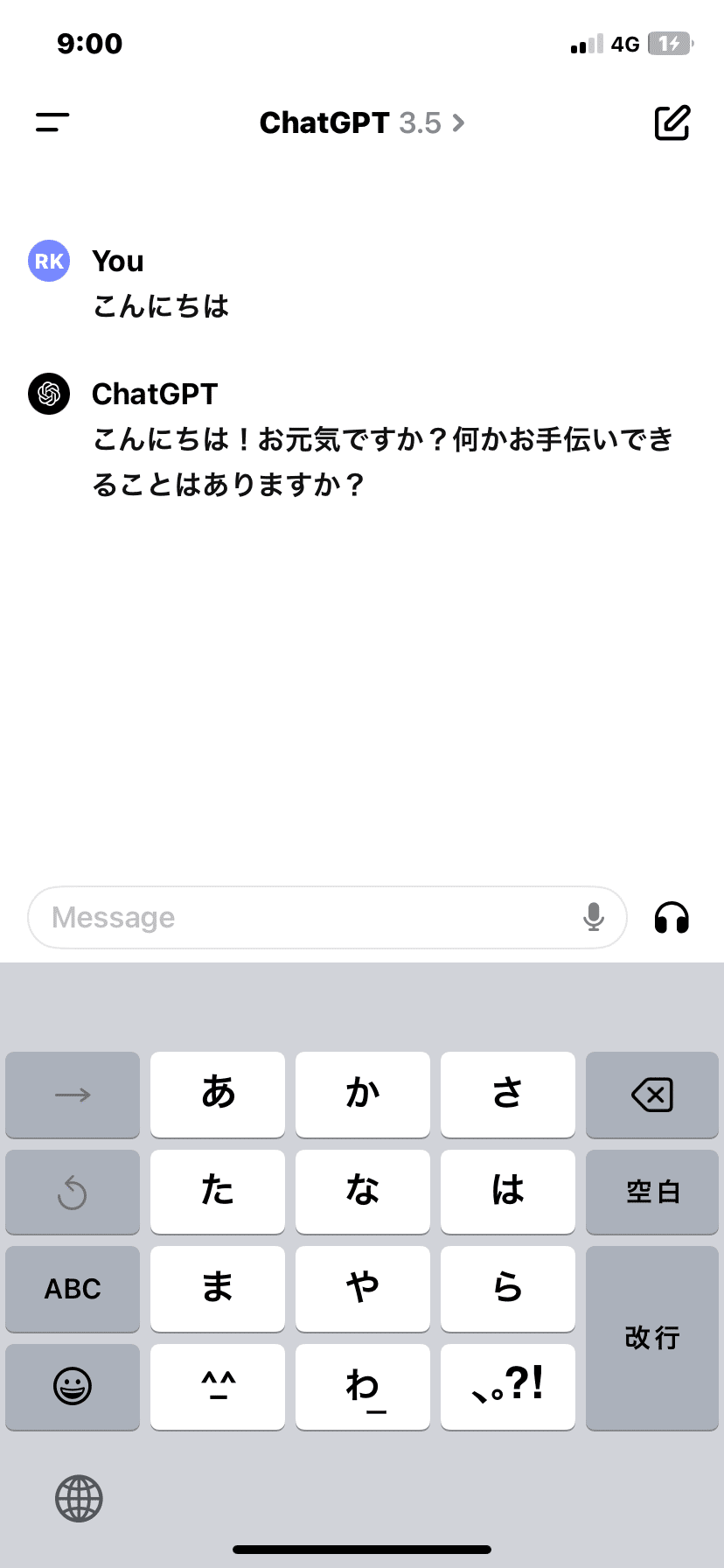This screenshot has width=724, height=1568.
Task: Tap the punctuation key 、。?!
Action: (x=508, y=1387)
